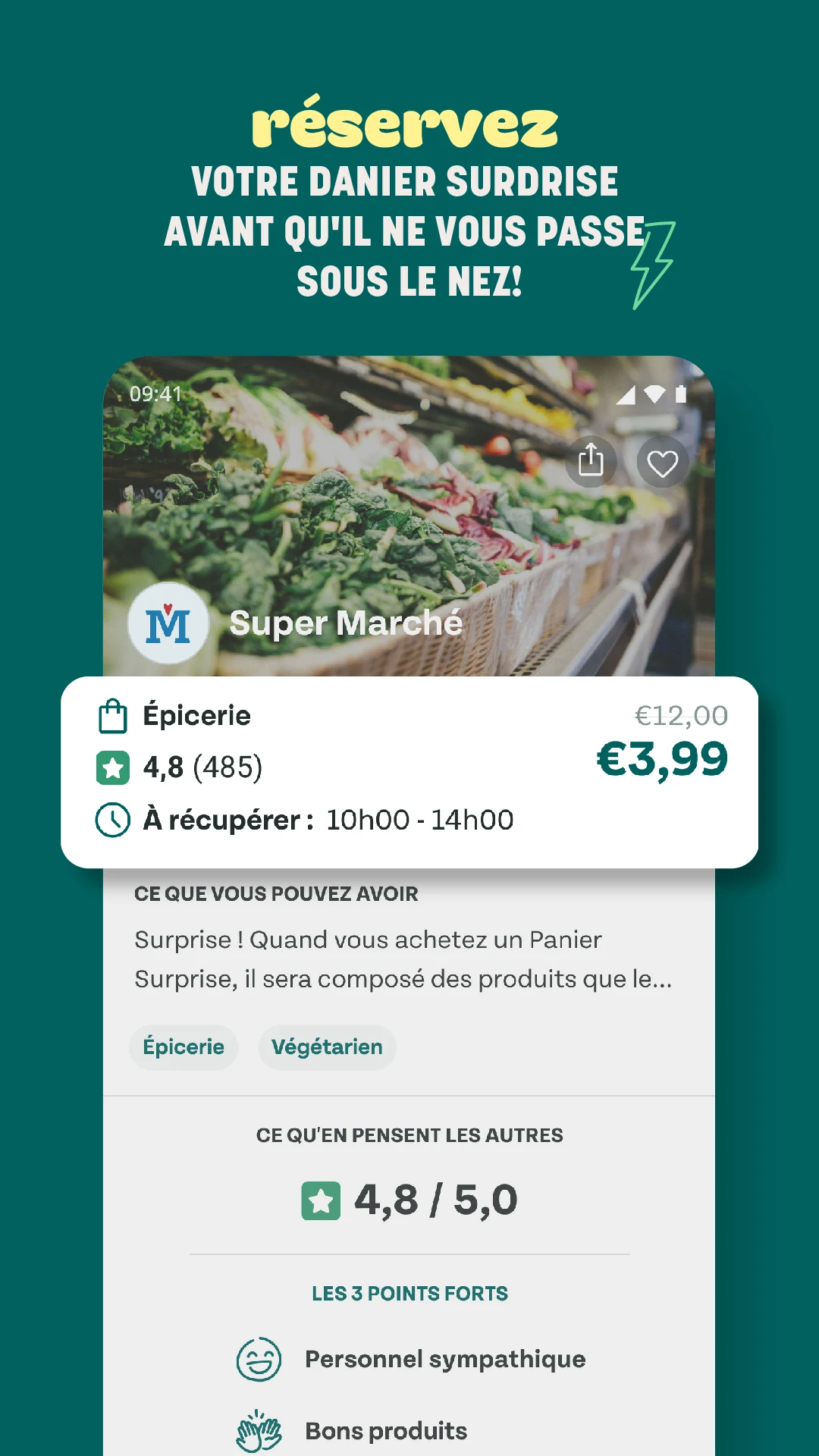Tap the clock icon next to À récupérer

click(112, 820)
